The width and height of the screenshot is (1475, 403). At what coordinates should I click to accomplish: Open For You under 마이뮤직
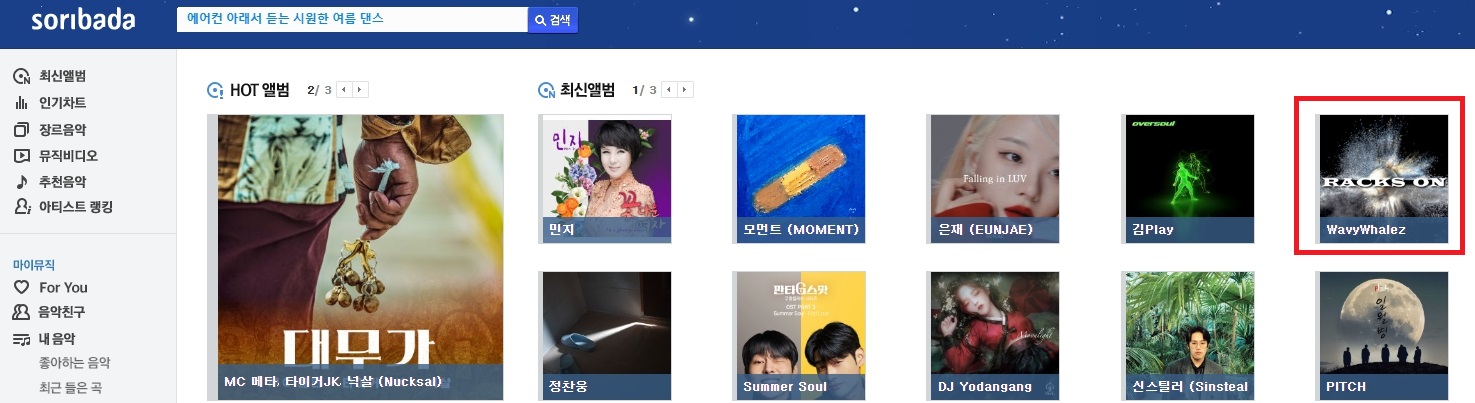coord(63,287)
